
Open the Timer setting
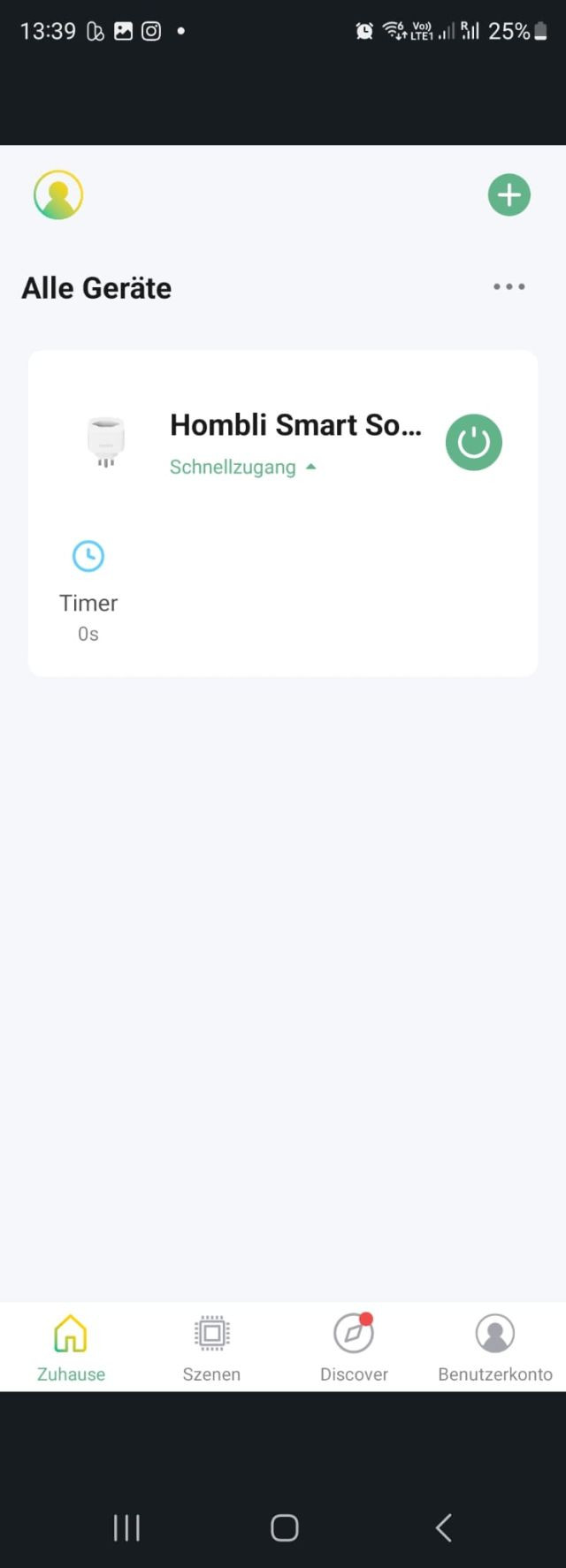point(88,590)
